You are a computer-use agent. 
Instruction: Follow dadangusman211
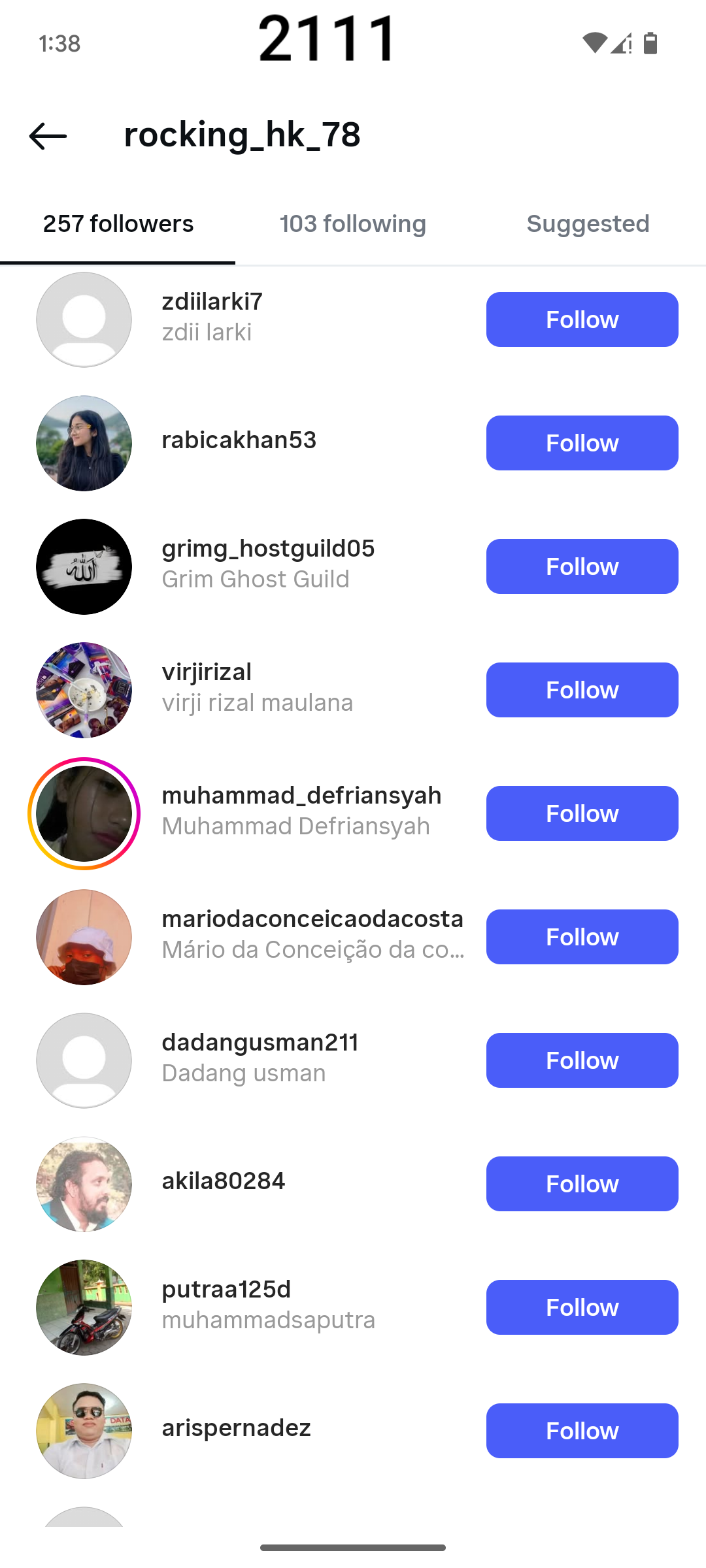pyautogui.click(x=582, y=1060)
